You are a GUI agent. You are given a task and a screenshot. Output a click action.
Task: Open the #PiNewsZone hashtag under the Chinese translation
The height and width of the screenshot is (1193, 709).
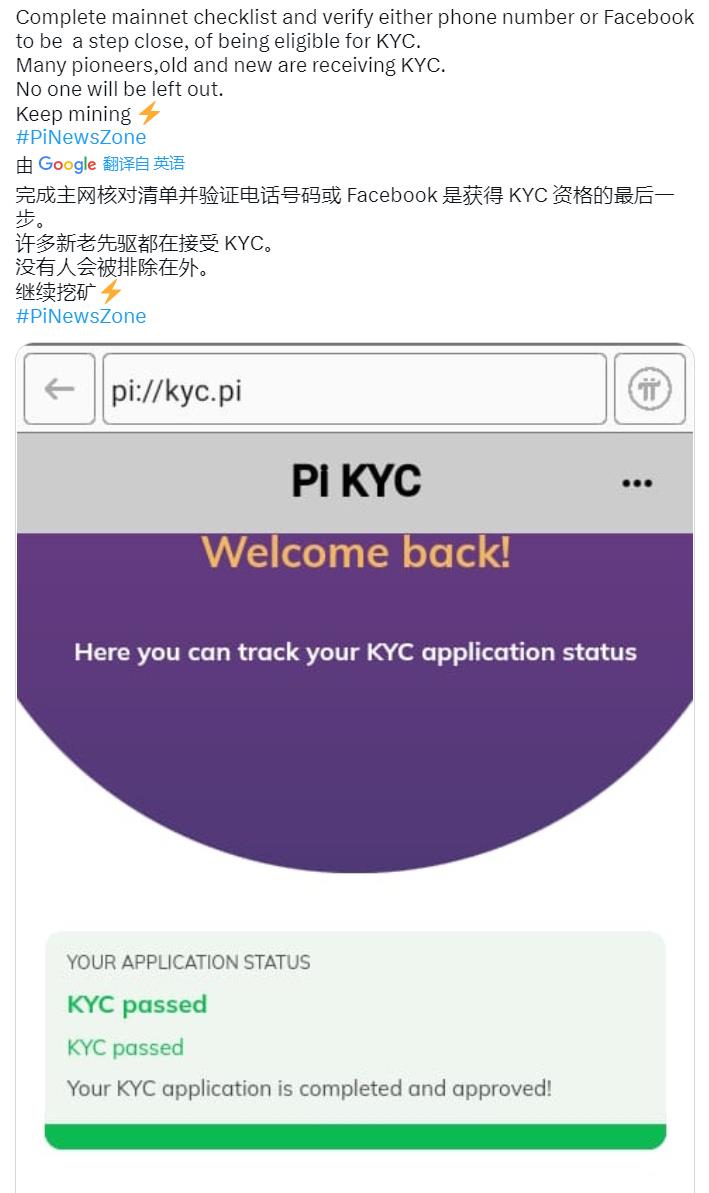point(81,317)
